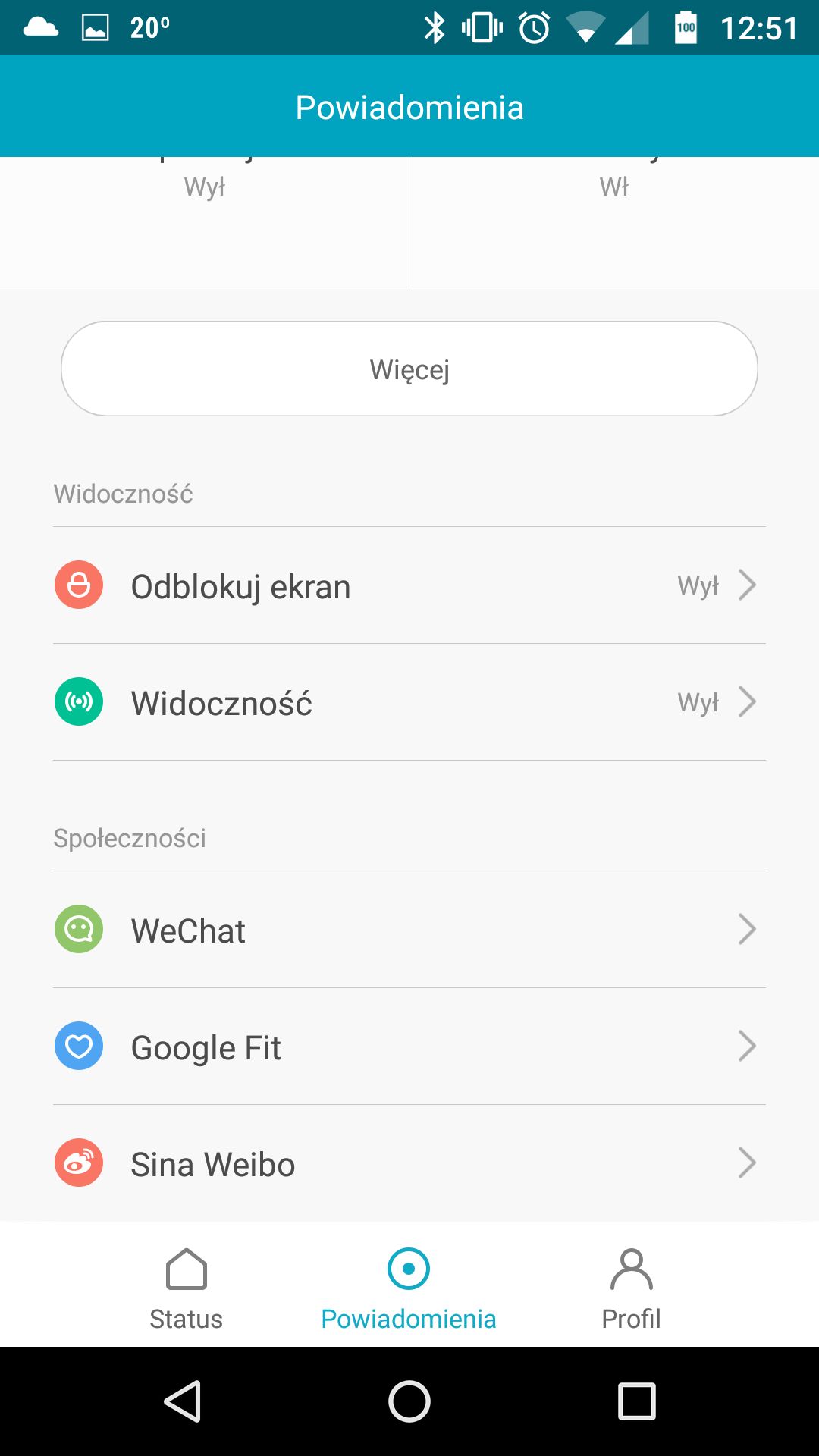Image resolution: width=819 pixels, height=1456 pixels.
Task: Open the Sina Weibo row
Action: (x=409, y=1163)
